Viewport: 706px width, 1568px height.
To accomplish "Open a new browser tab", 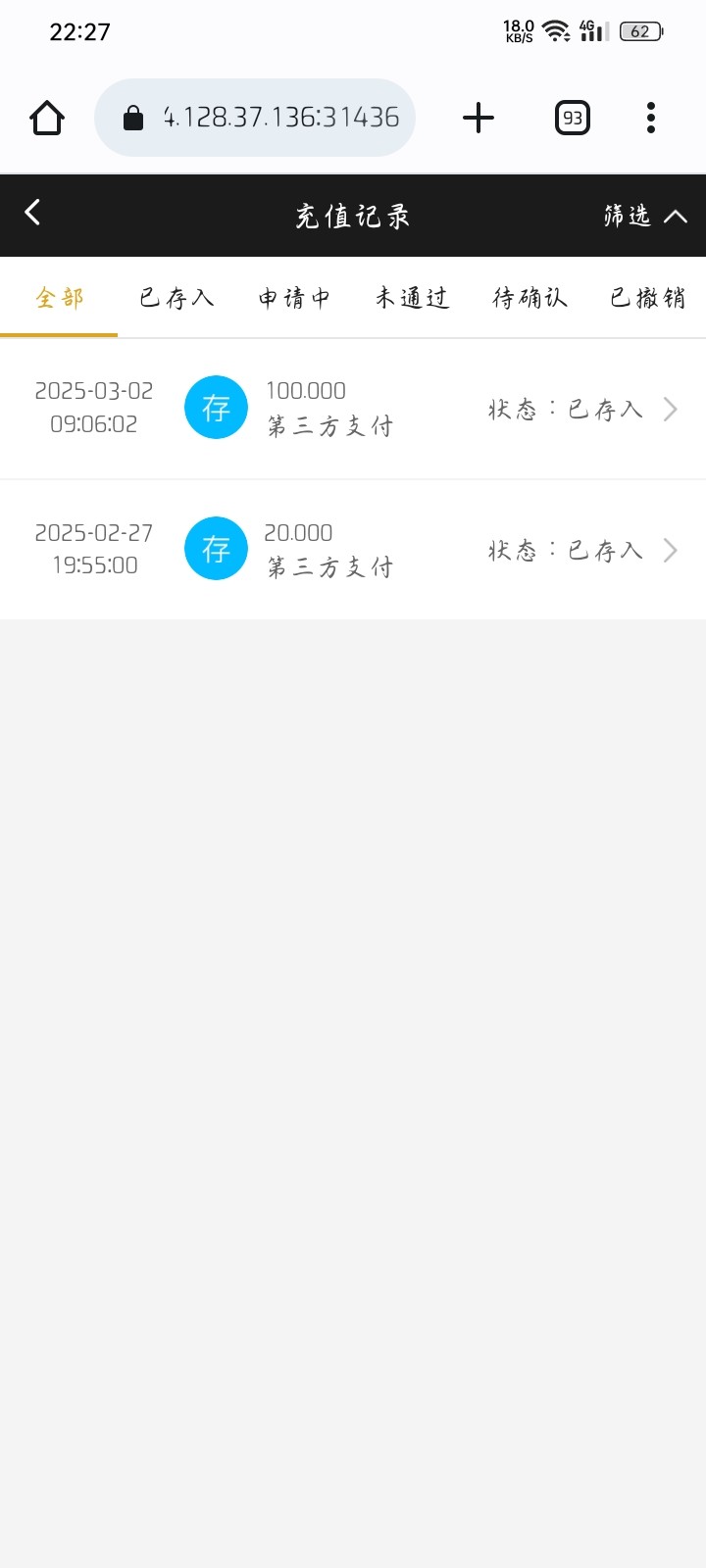I will [479, 119].
